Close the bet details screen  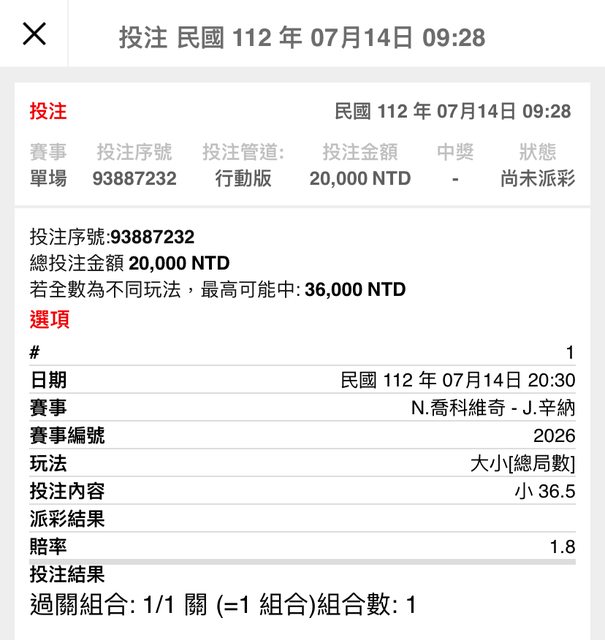(x=34, y=34)
